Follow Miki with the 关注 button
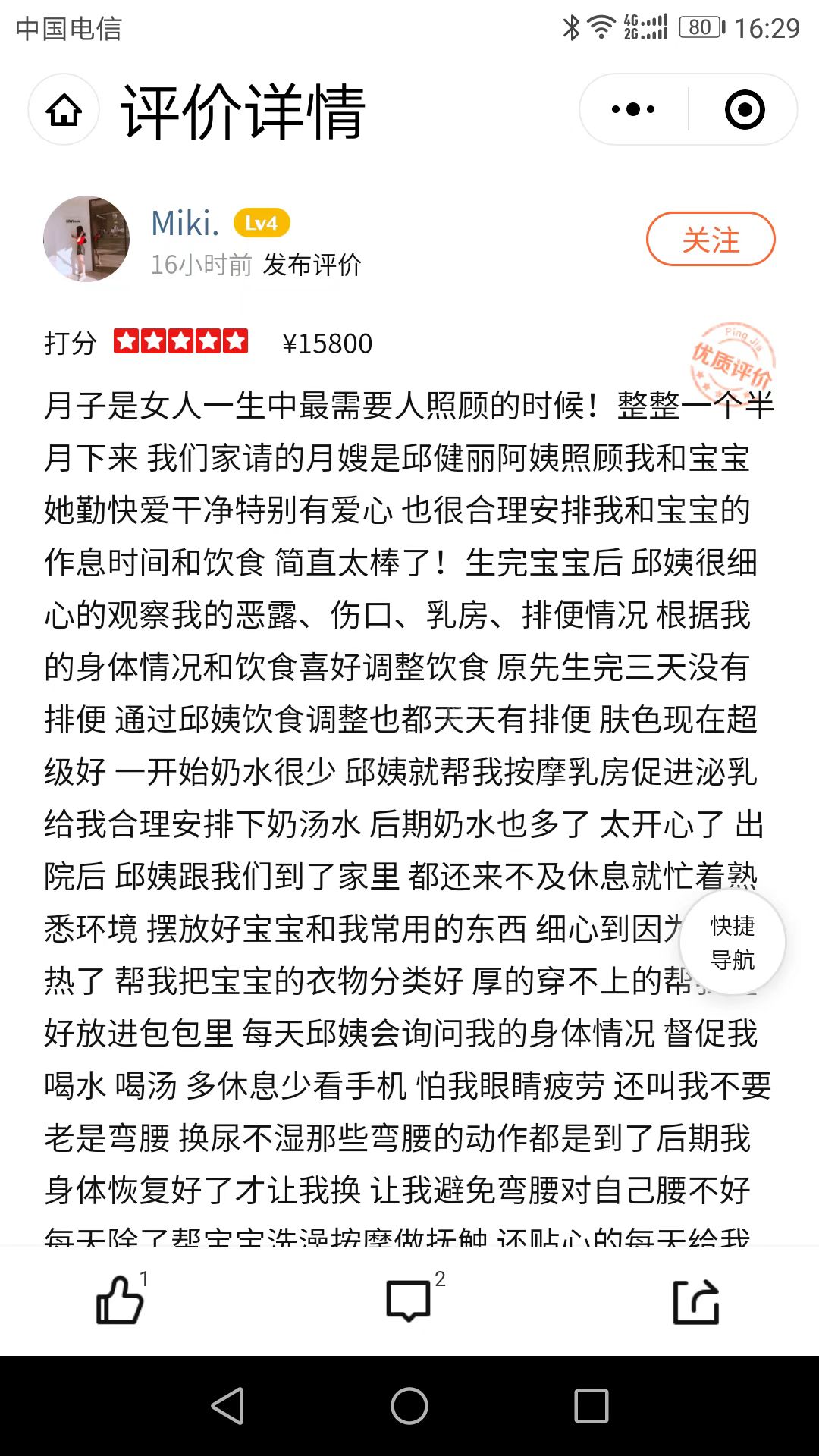819x1456 pixels. pos(710,240)
